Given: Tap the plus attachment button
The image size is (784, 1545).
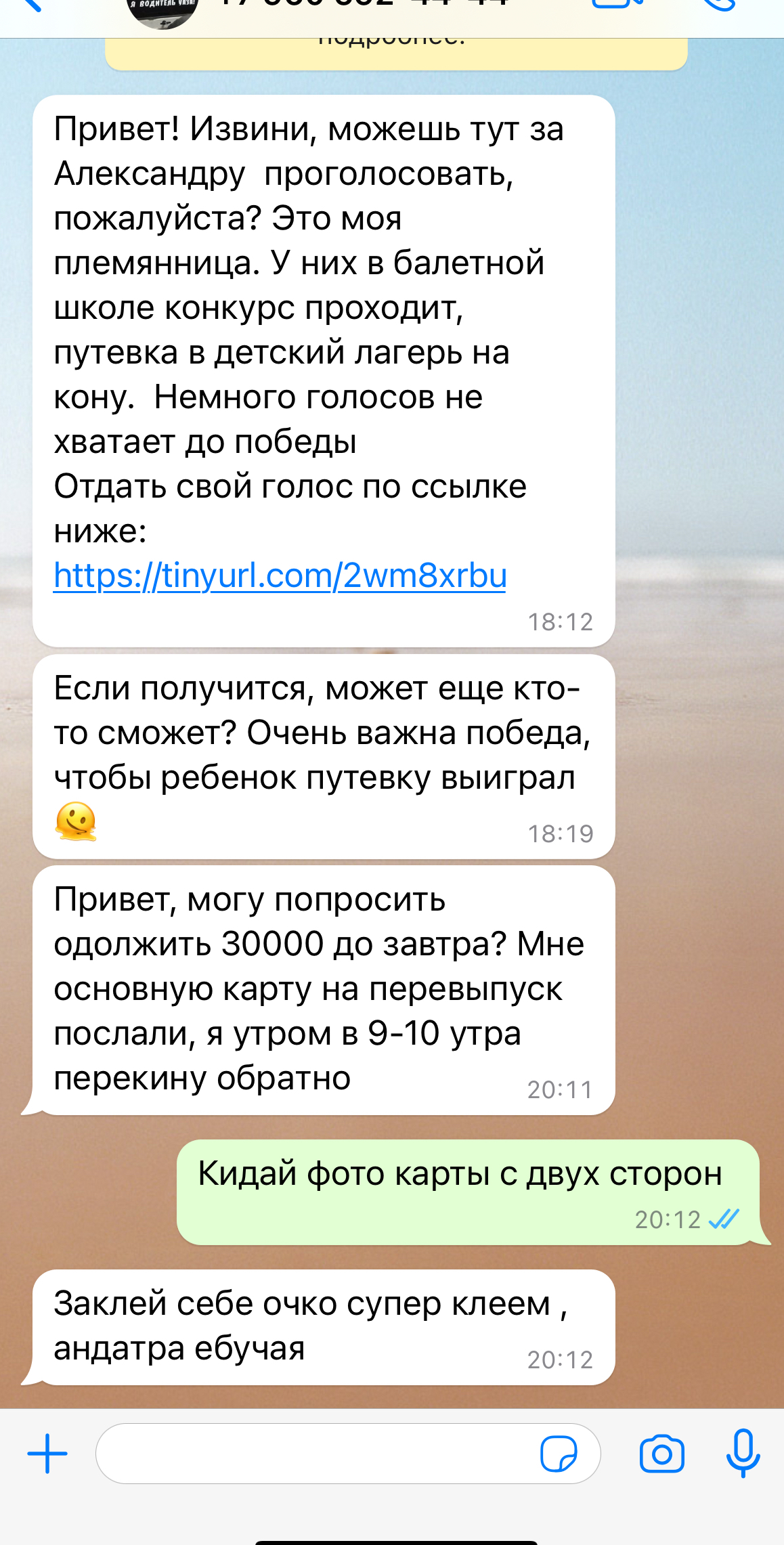Looking at the screenshot, I should (x=47, y=1454).
